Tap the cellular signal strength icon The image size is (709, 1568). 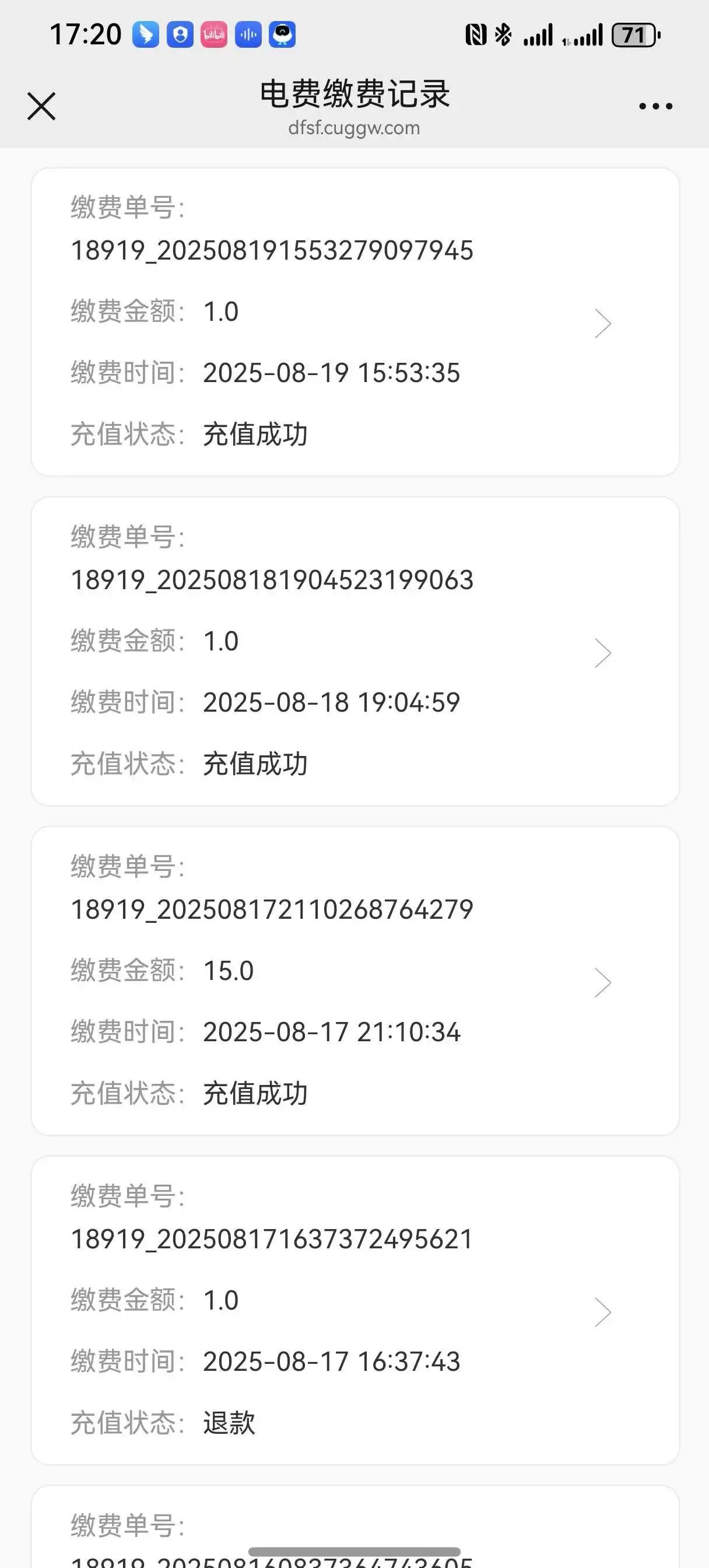[539, 34]
